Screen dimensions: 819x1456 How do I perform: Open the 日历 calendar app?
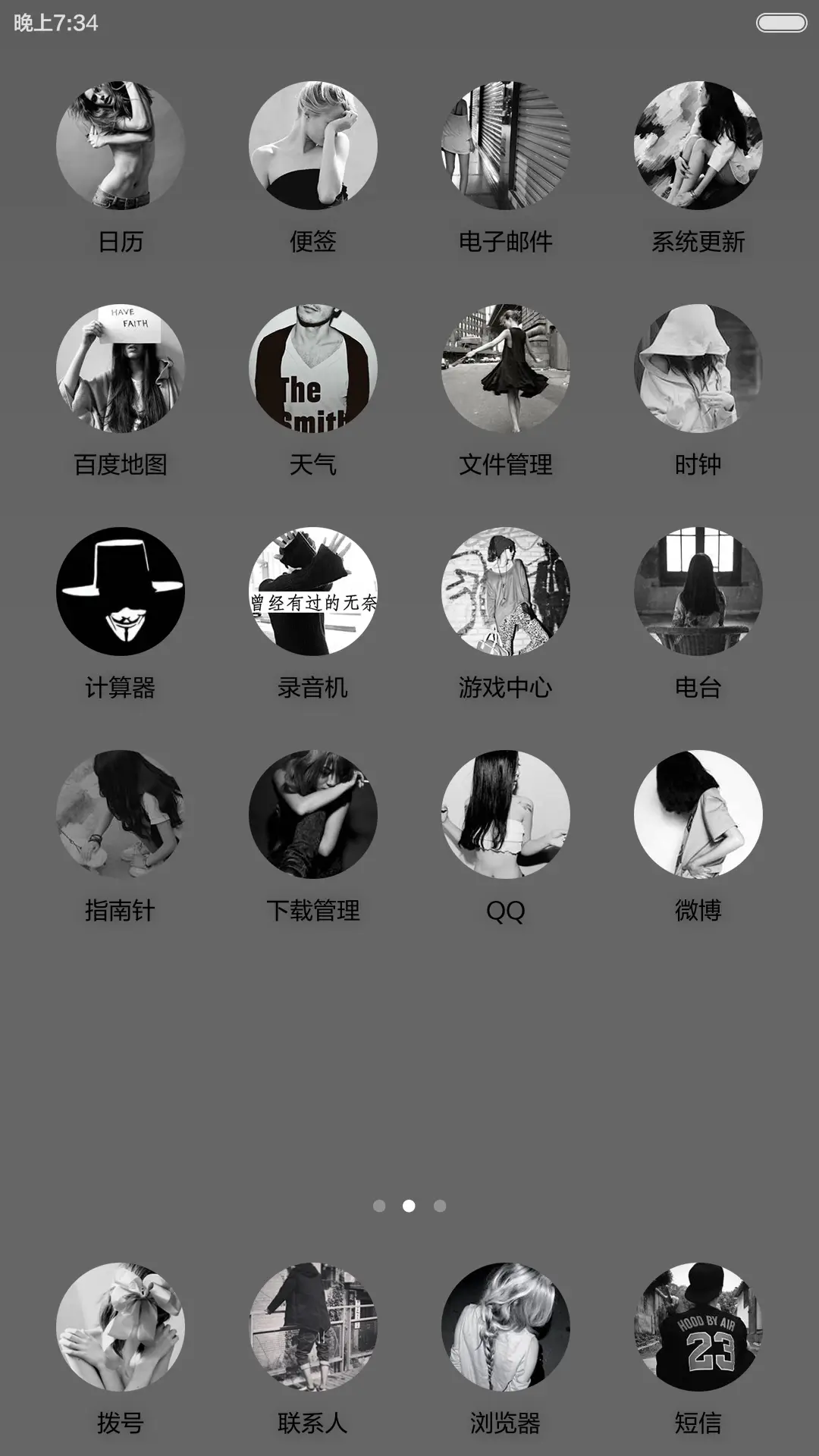(x=121, y=146)
